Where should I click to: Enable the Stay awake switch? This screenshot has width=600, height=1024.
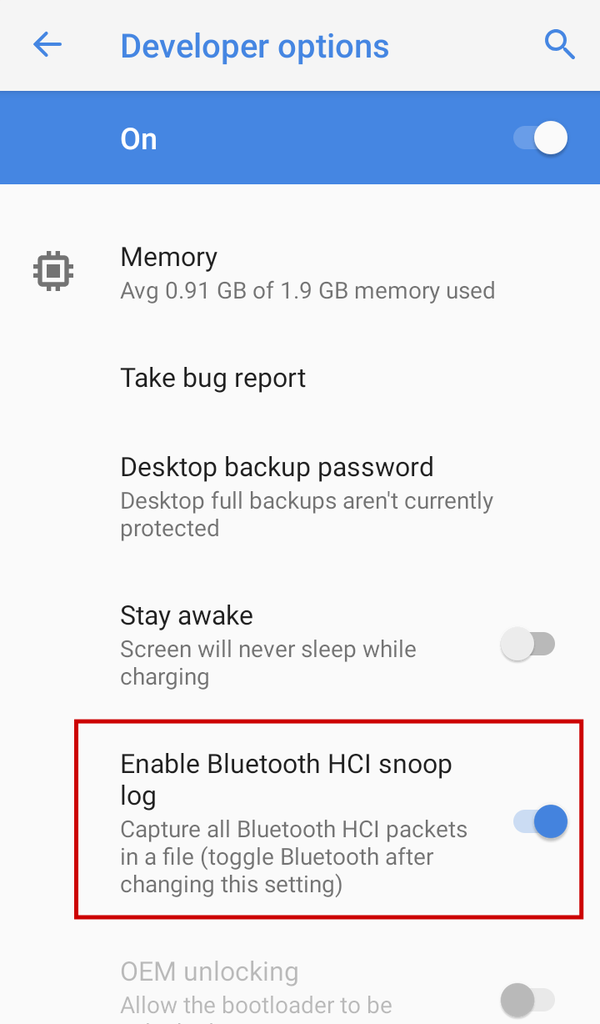527,645
